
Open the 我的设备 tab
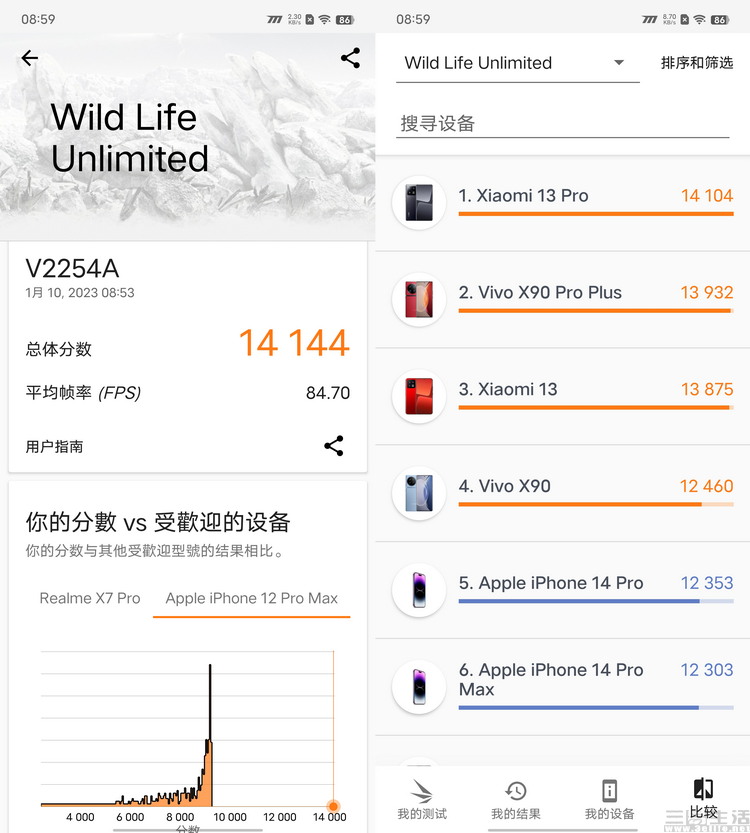coord(609,800)
